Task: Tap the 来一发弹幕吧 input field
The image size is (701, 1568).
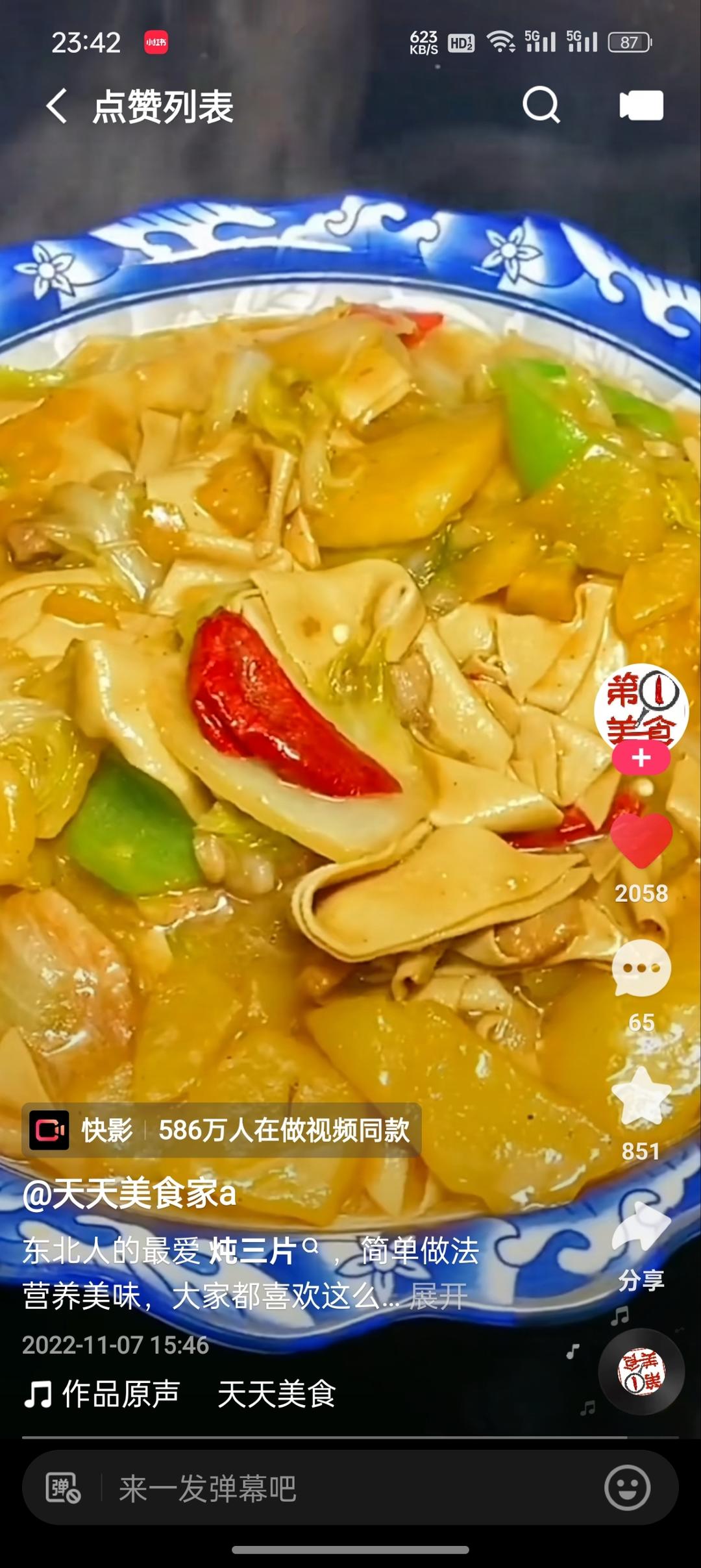Action: click(325, 1488)
